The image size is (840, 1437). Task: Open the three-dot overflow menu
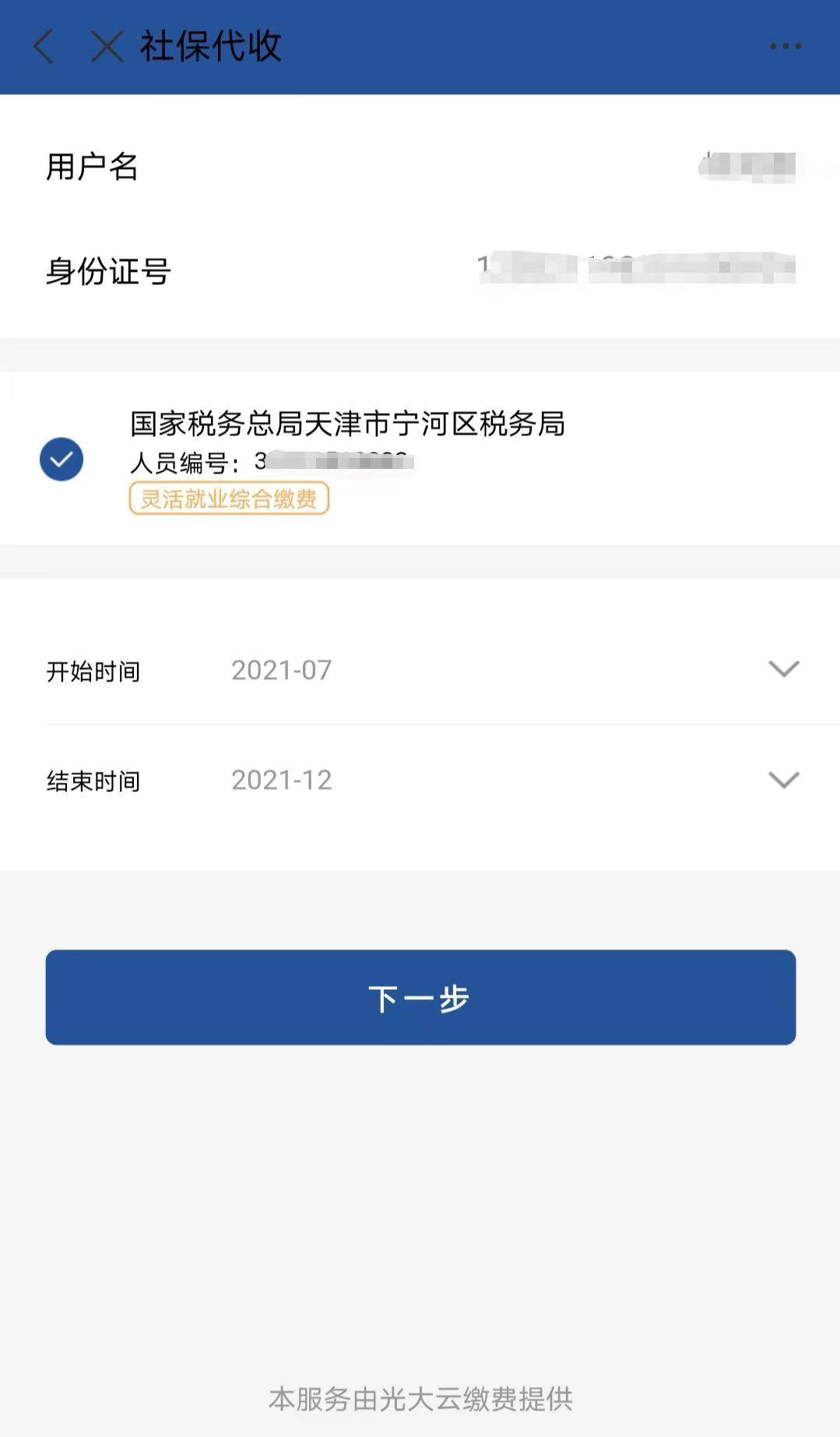[785, 47]
